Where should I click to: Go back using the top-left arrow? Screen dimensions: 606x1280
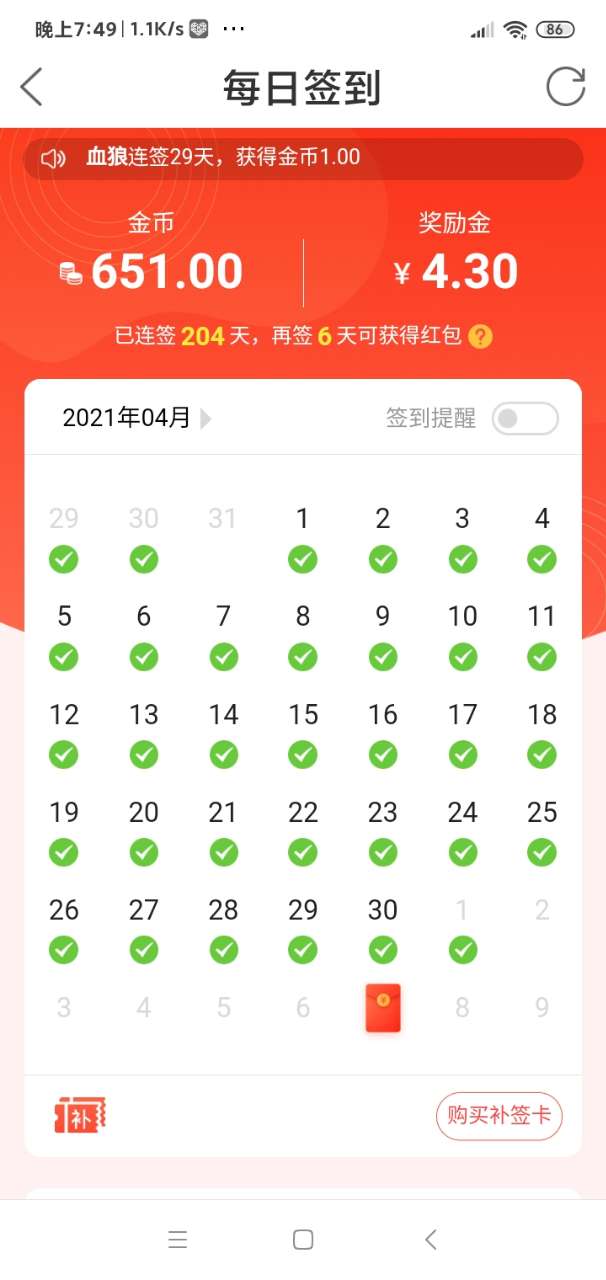coord(32,87)
